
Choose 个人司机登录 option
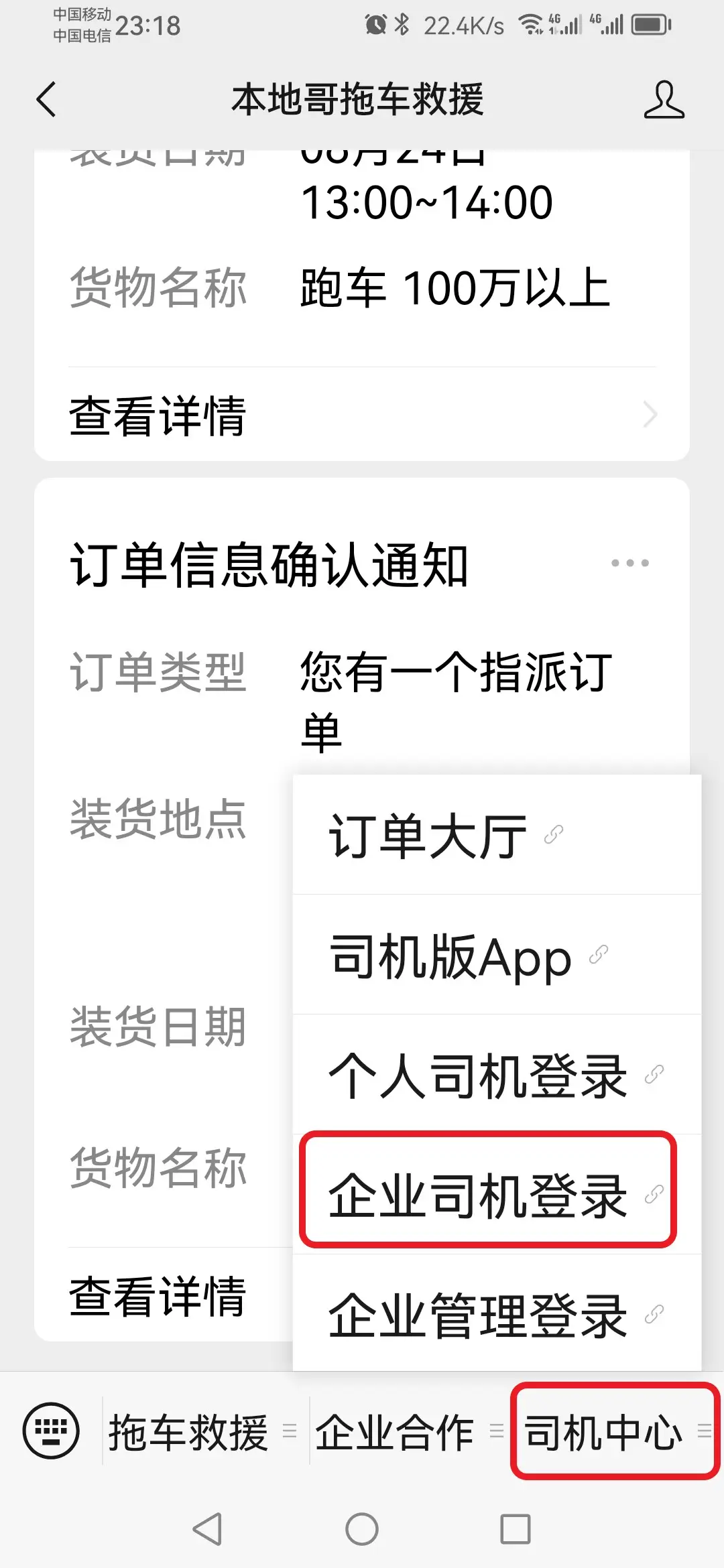coord(495,1075)
